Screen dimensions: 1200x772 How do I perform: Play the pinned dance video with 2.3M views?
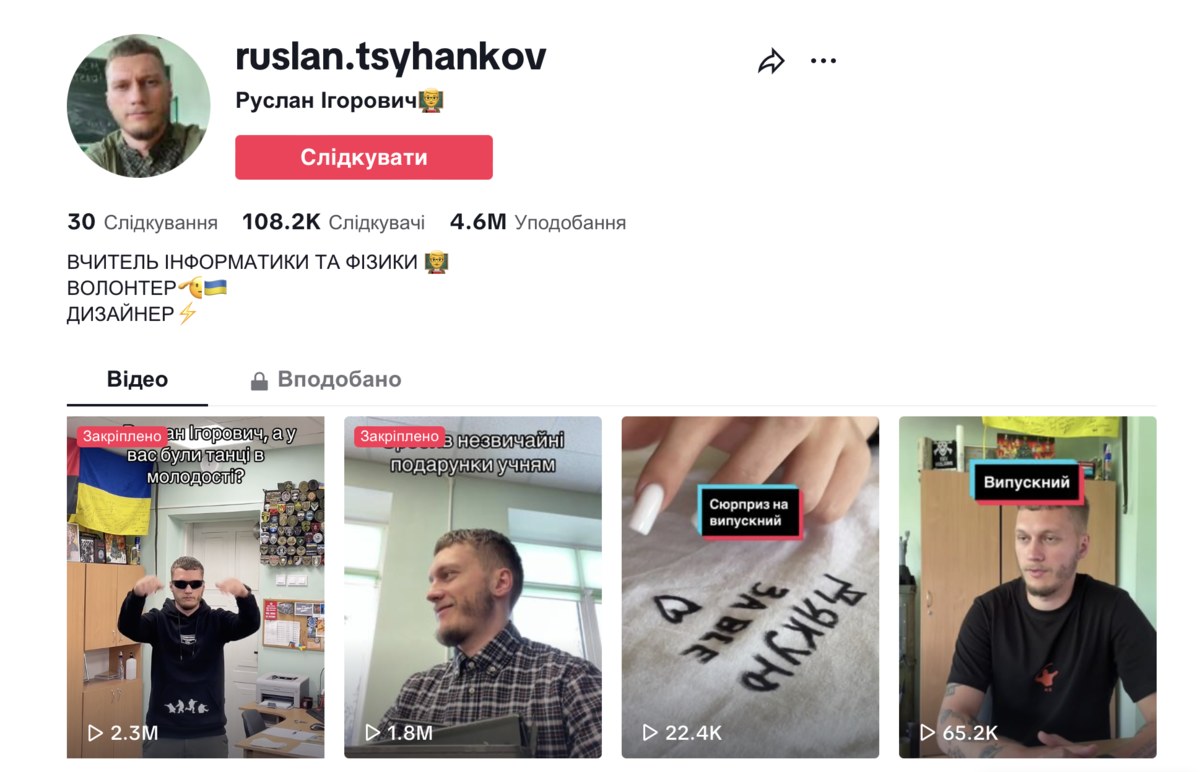point(196,587)
